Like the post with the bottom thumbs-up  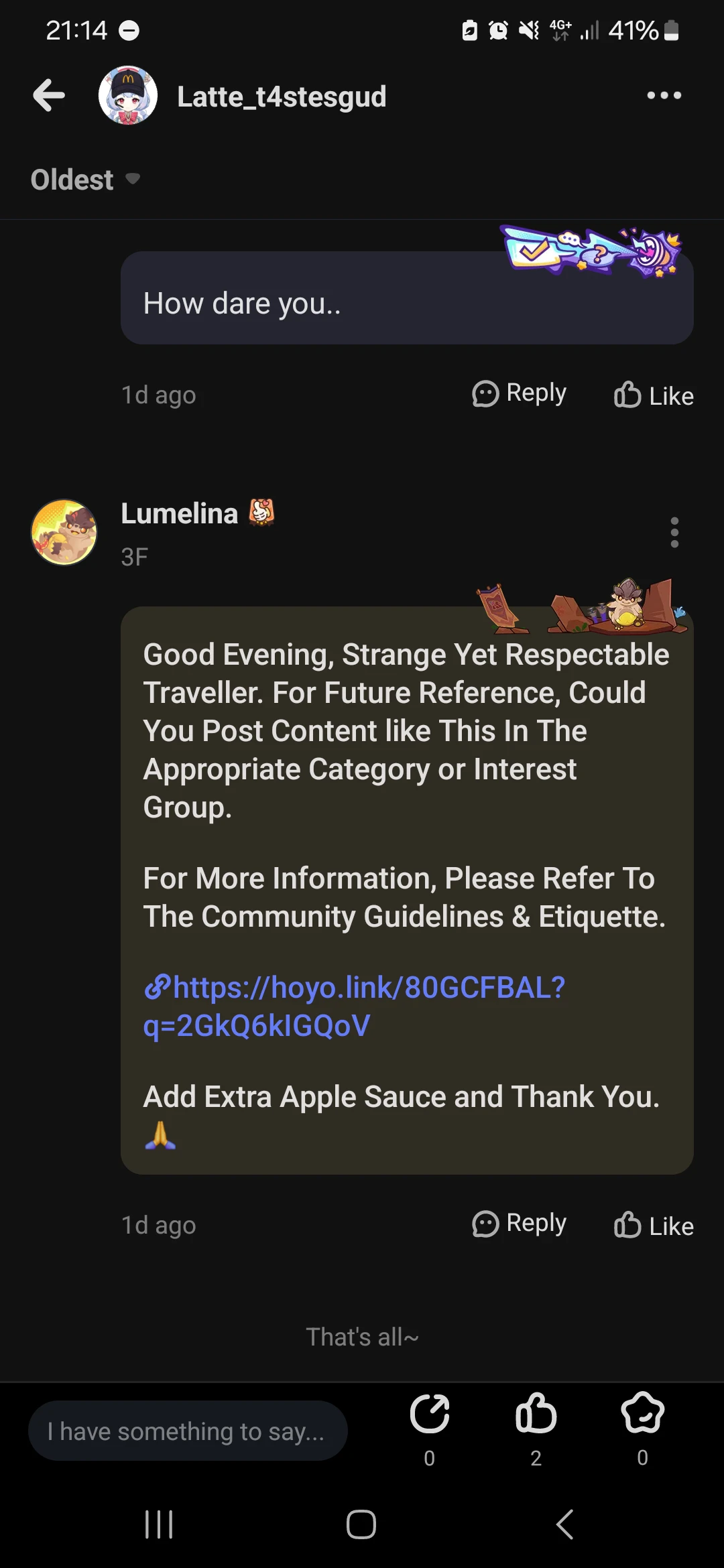(536, 1414)
